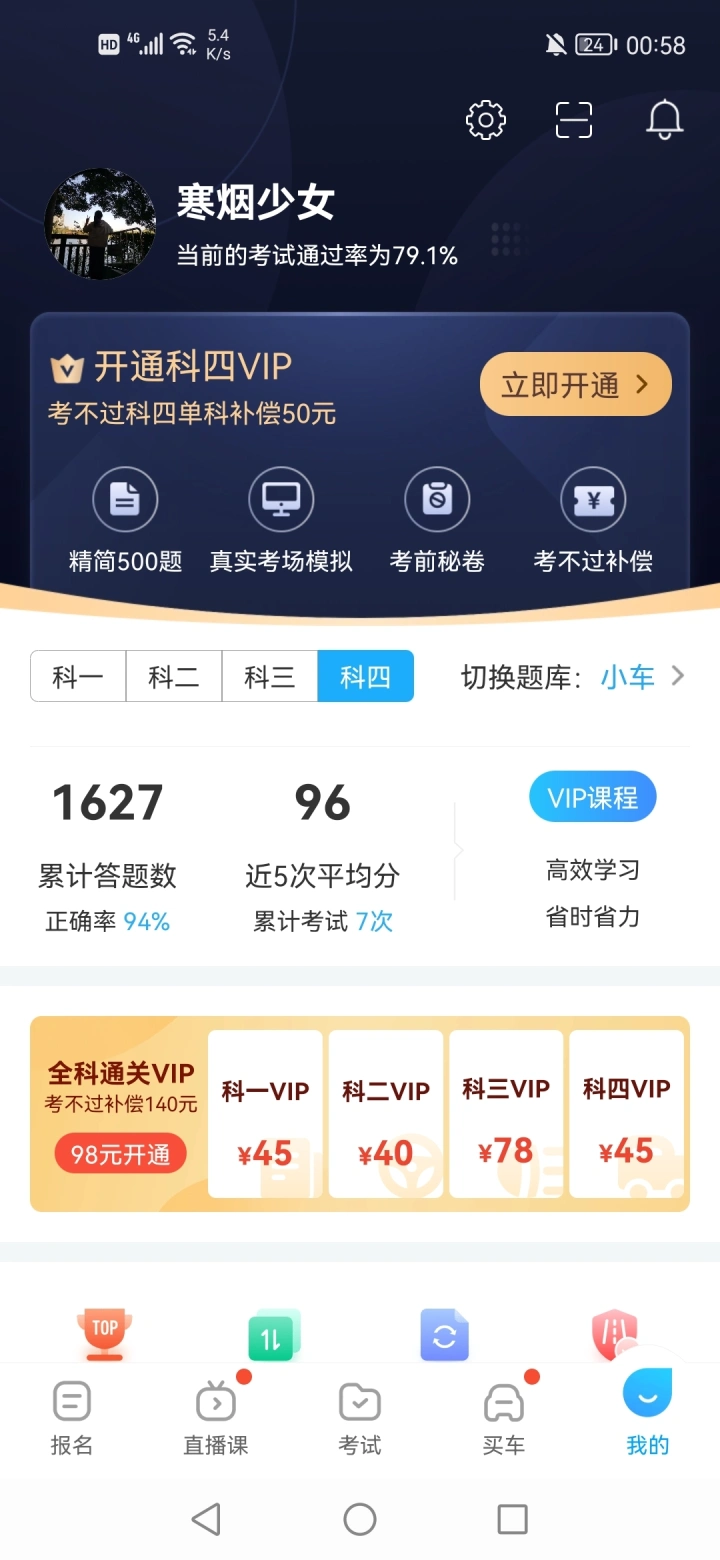Viewport: 720px width, 1560px height.
Task: Switch to the 科二 tab
Action: tap(174, 676)
